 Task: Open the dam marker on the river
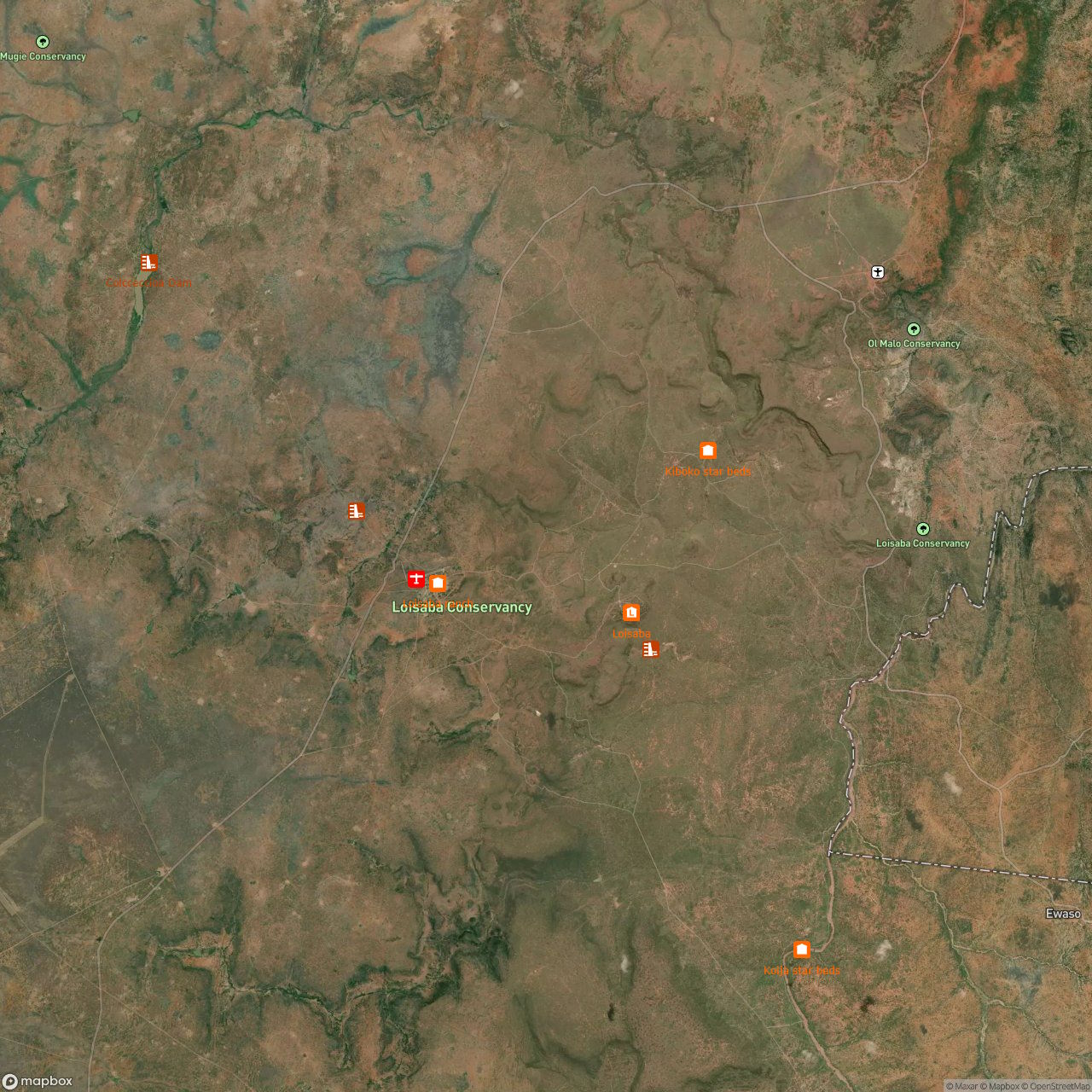(149, 263)
